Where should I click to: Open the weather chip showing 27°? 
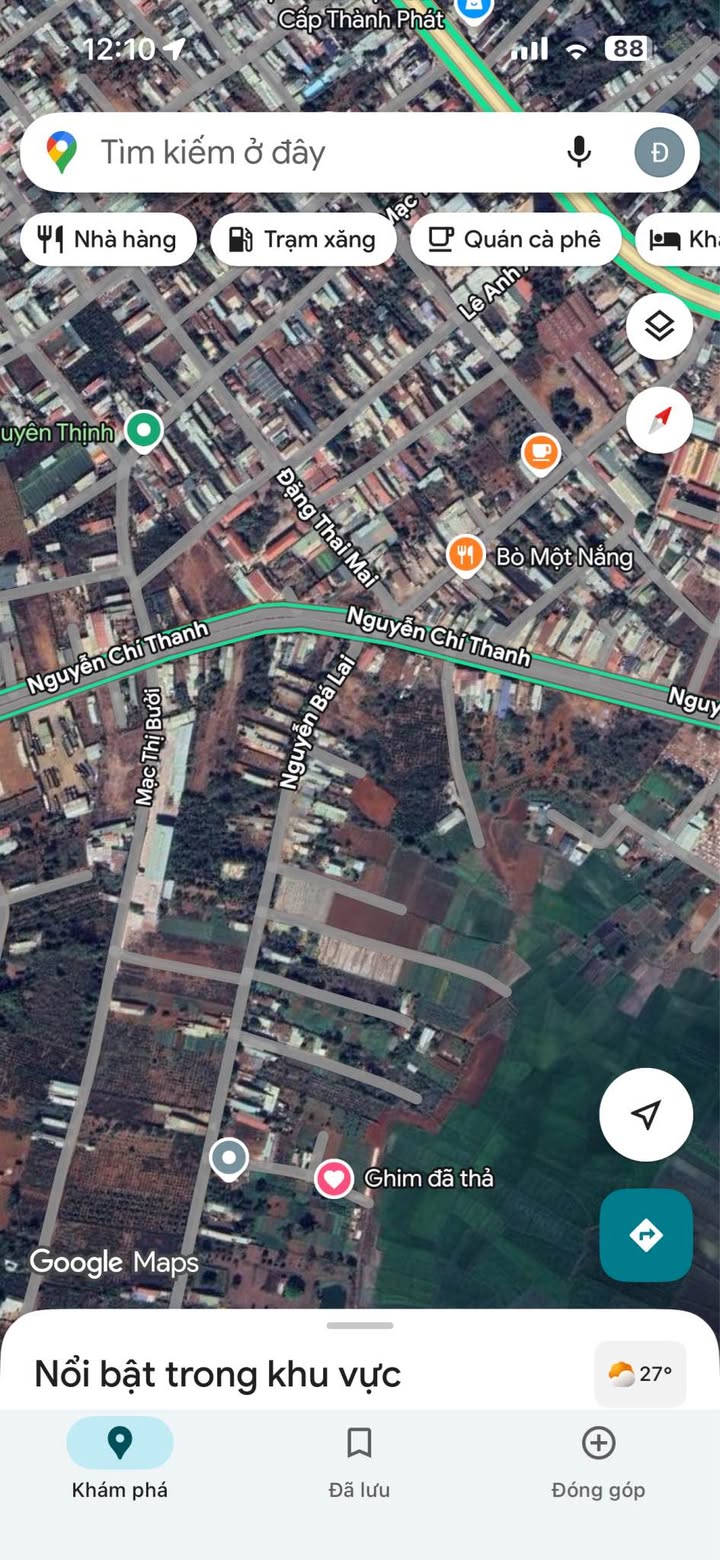coord(640,1374)
